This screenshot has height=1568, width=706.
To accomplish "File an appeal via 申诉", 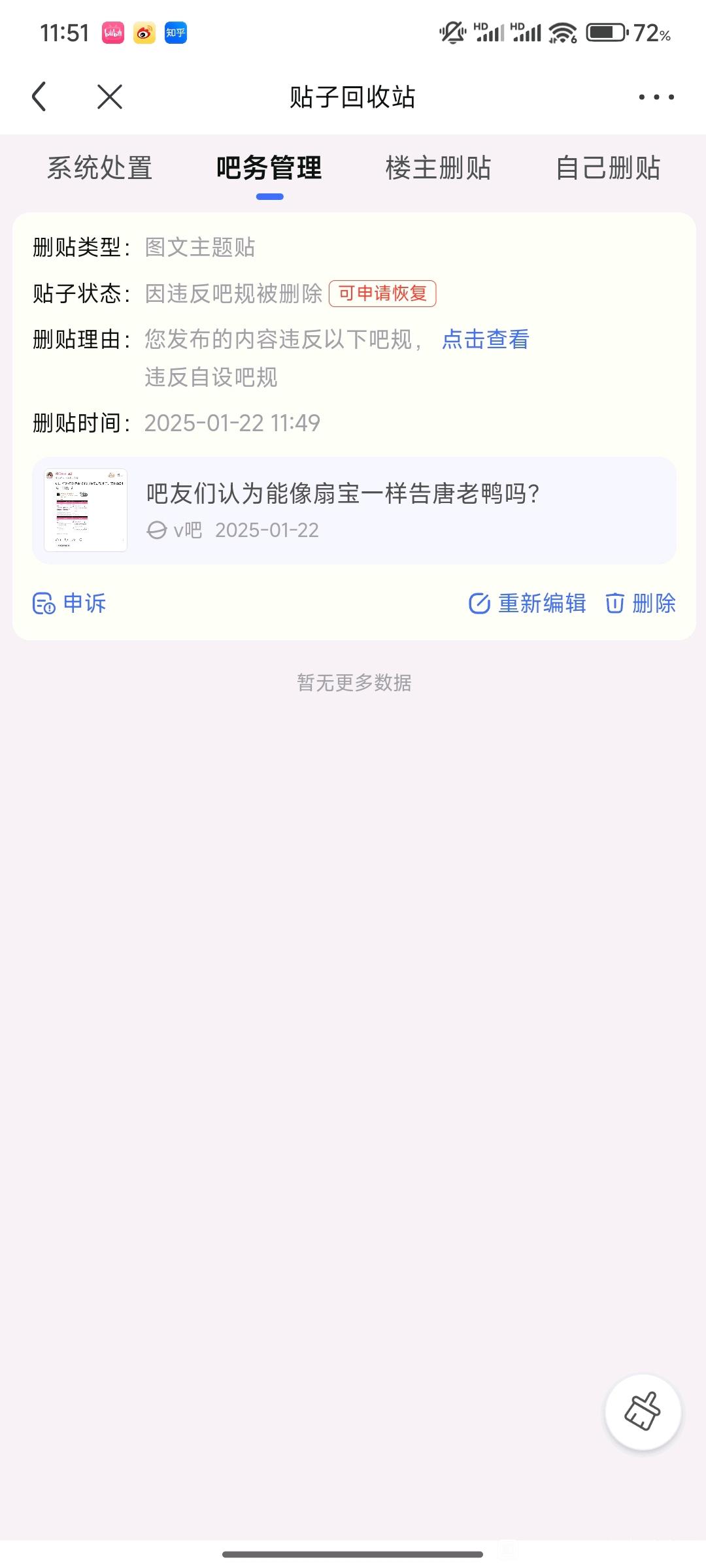I will (69, 603).
